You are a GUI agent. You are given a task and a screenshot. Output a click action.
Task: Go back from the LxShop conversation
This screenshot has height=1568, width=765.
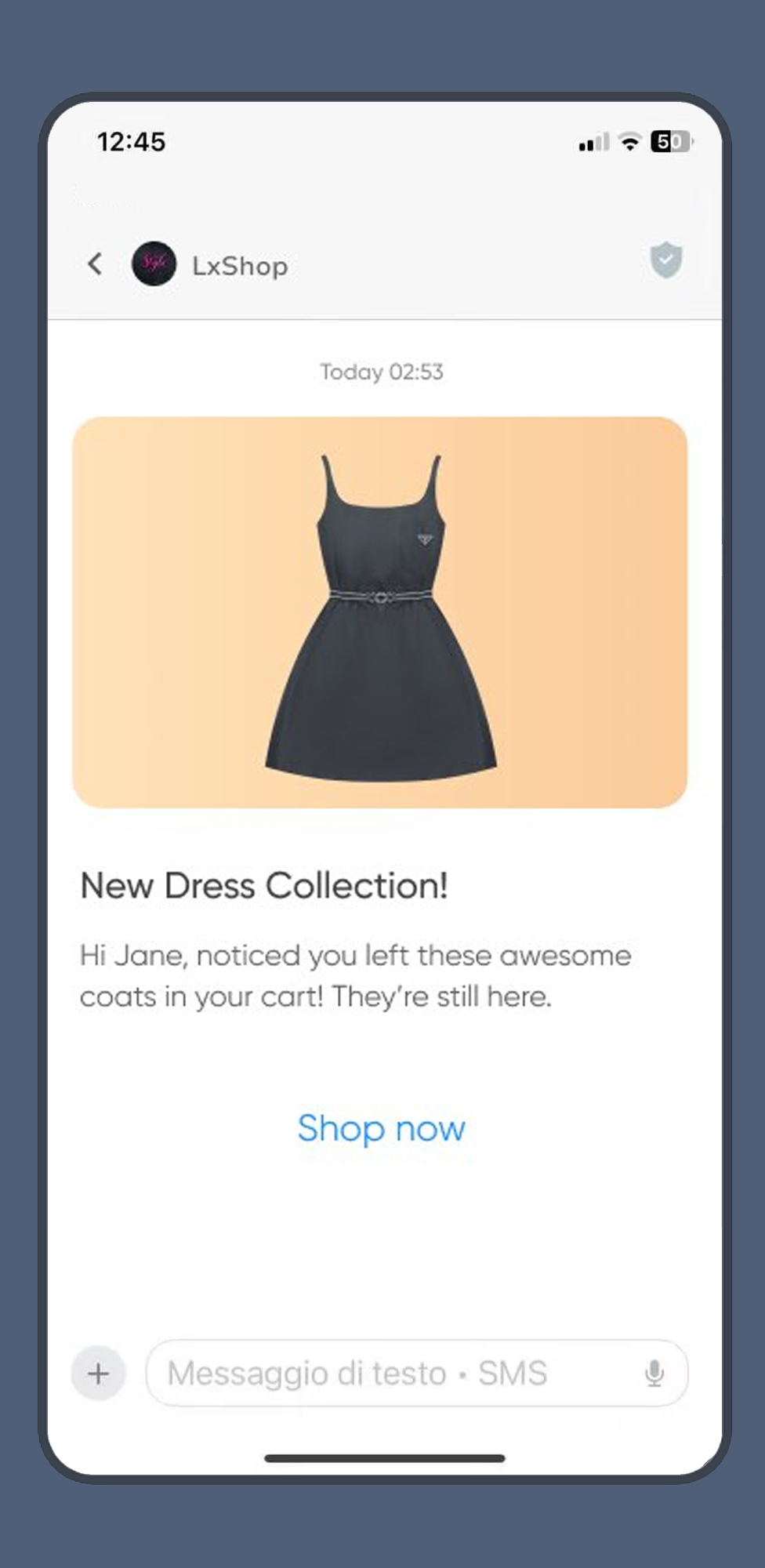click(x=95, y=264)
